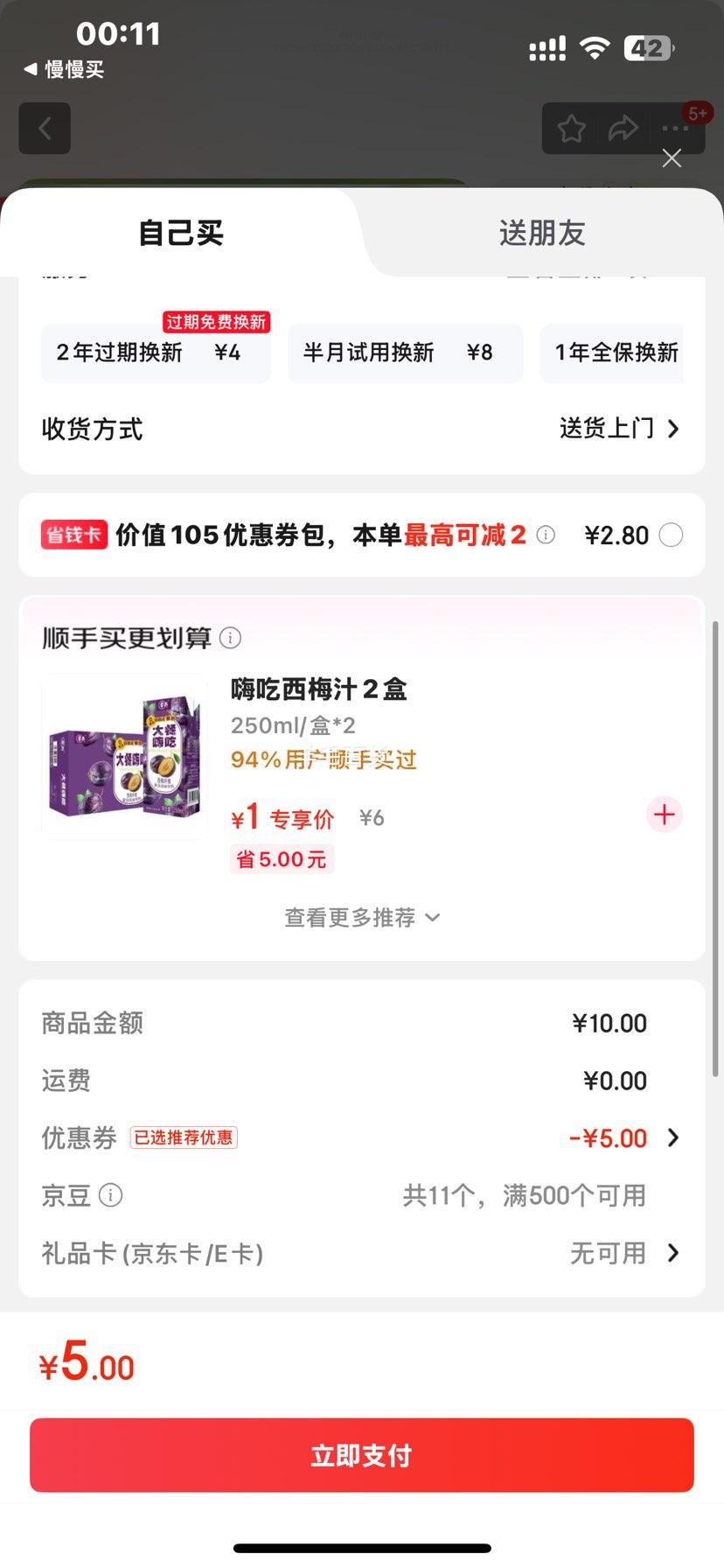This screenshot has height=1568, width=724.
Task: Open the 优惠券 selection
Action: click(621, 1137)
